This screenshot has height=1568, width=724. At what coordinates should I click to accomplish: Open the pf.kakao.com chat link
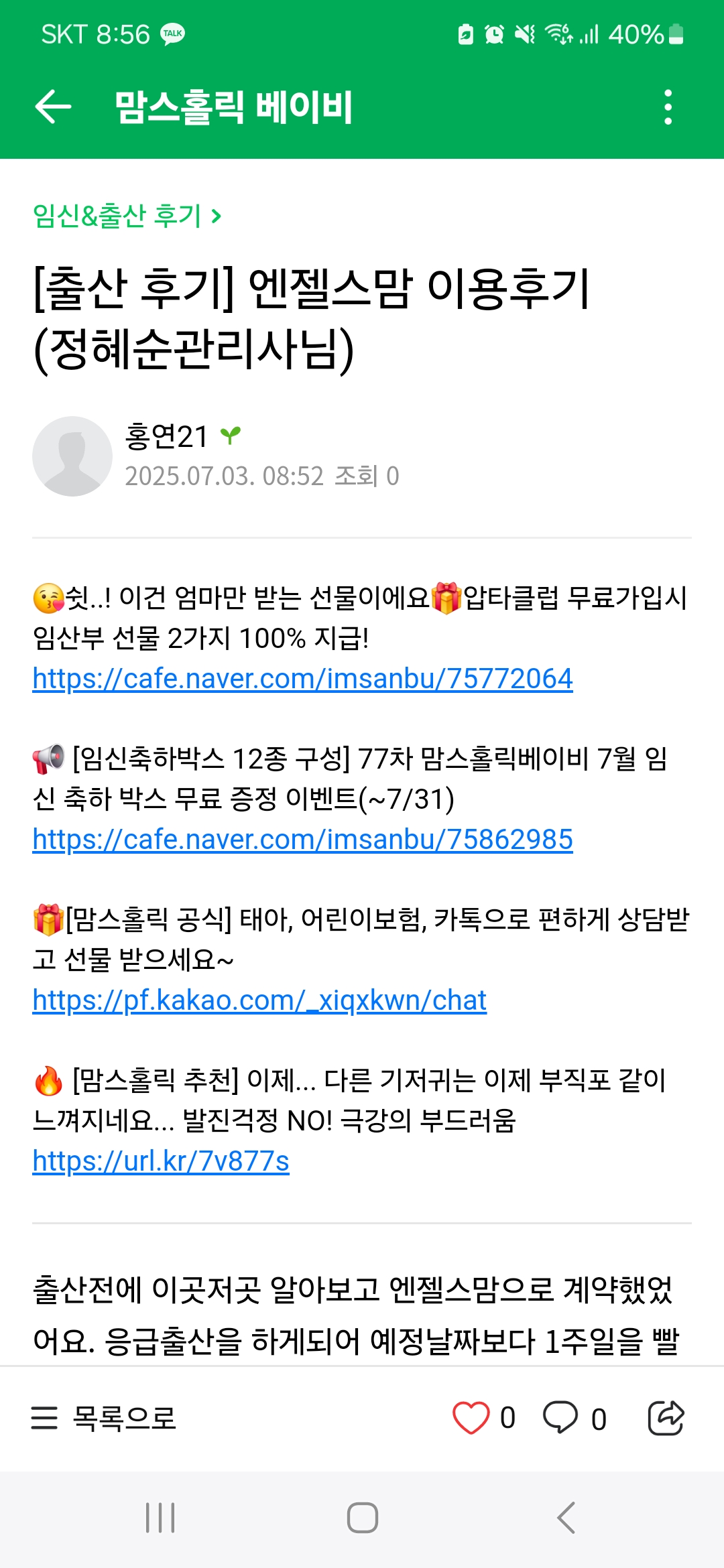coord(259,1000)
